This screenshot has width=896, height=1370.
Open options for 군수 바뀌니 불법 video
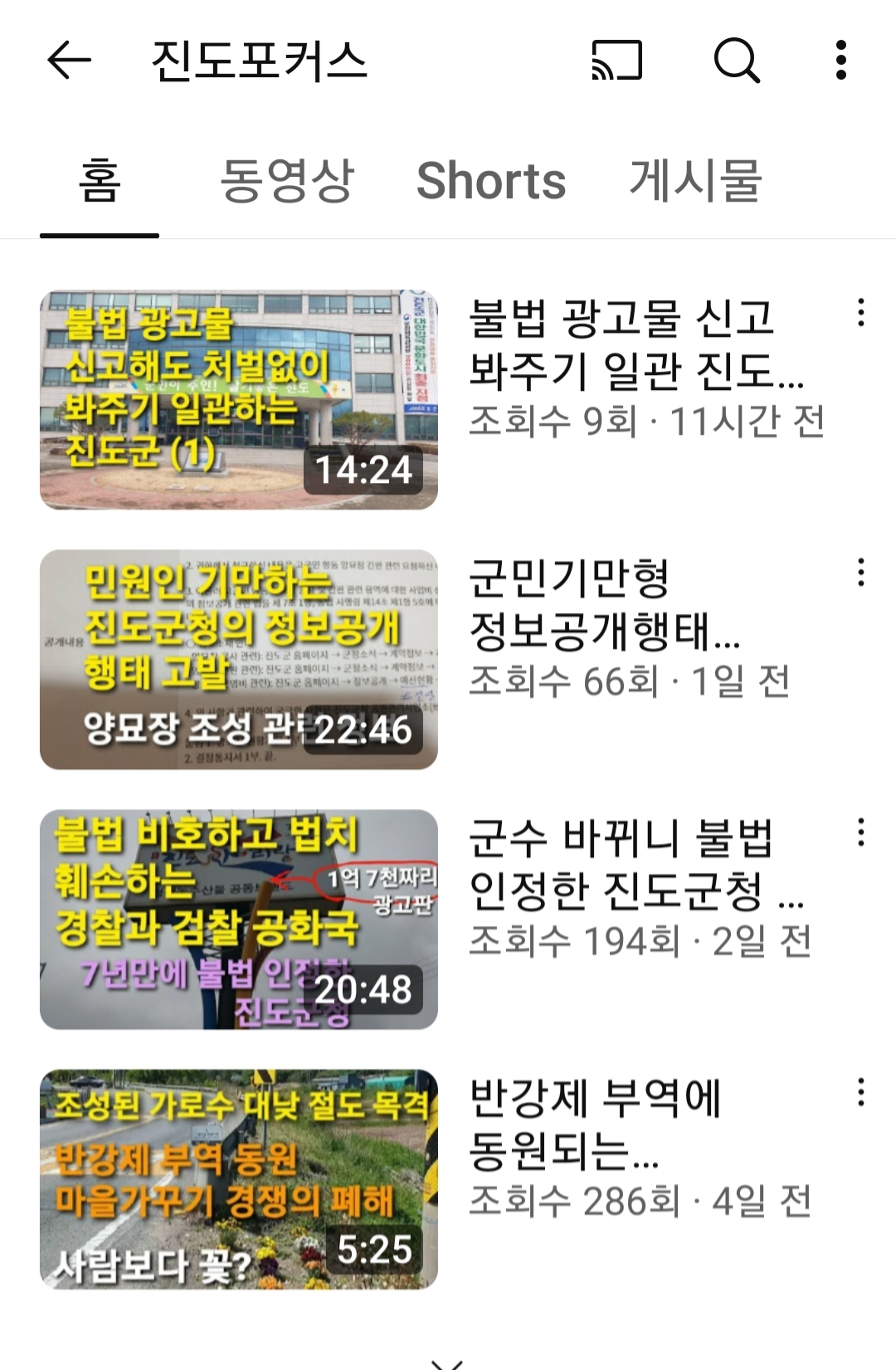(x=861, y=832)
